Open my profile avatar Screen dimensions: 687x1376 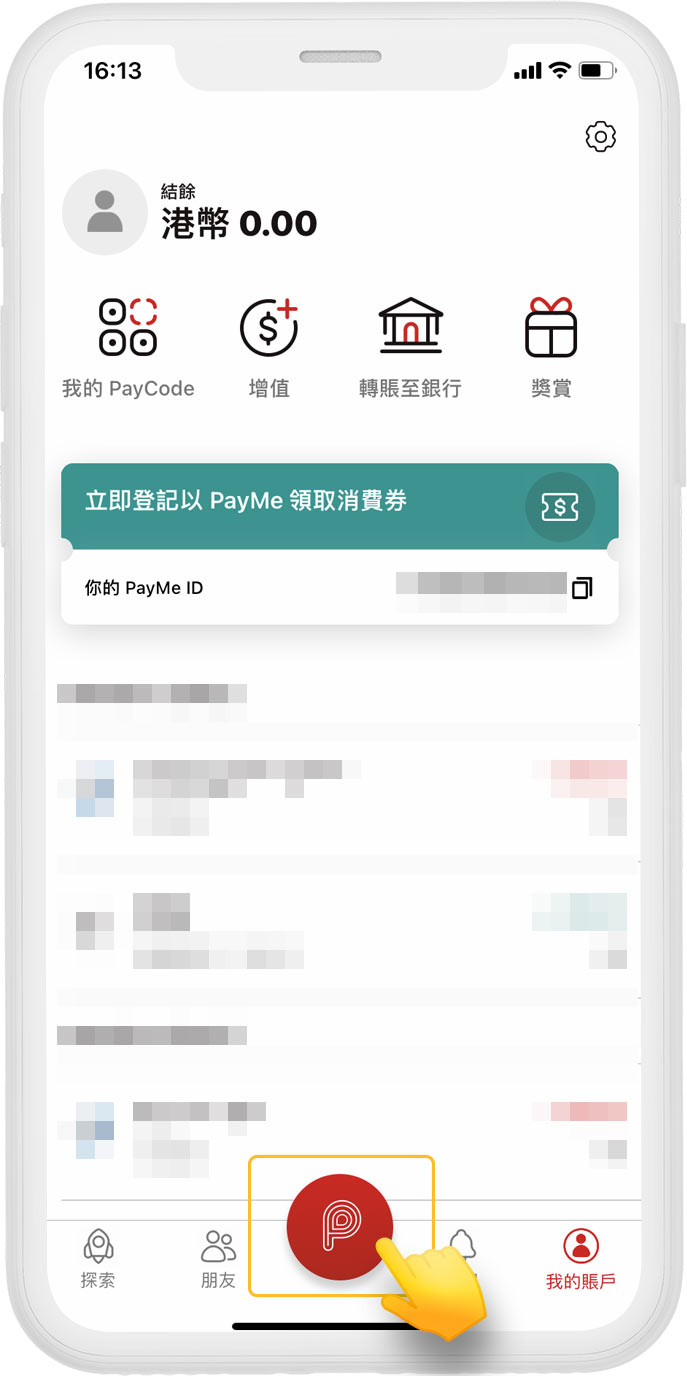point(104,212)
